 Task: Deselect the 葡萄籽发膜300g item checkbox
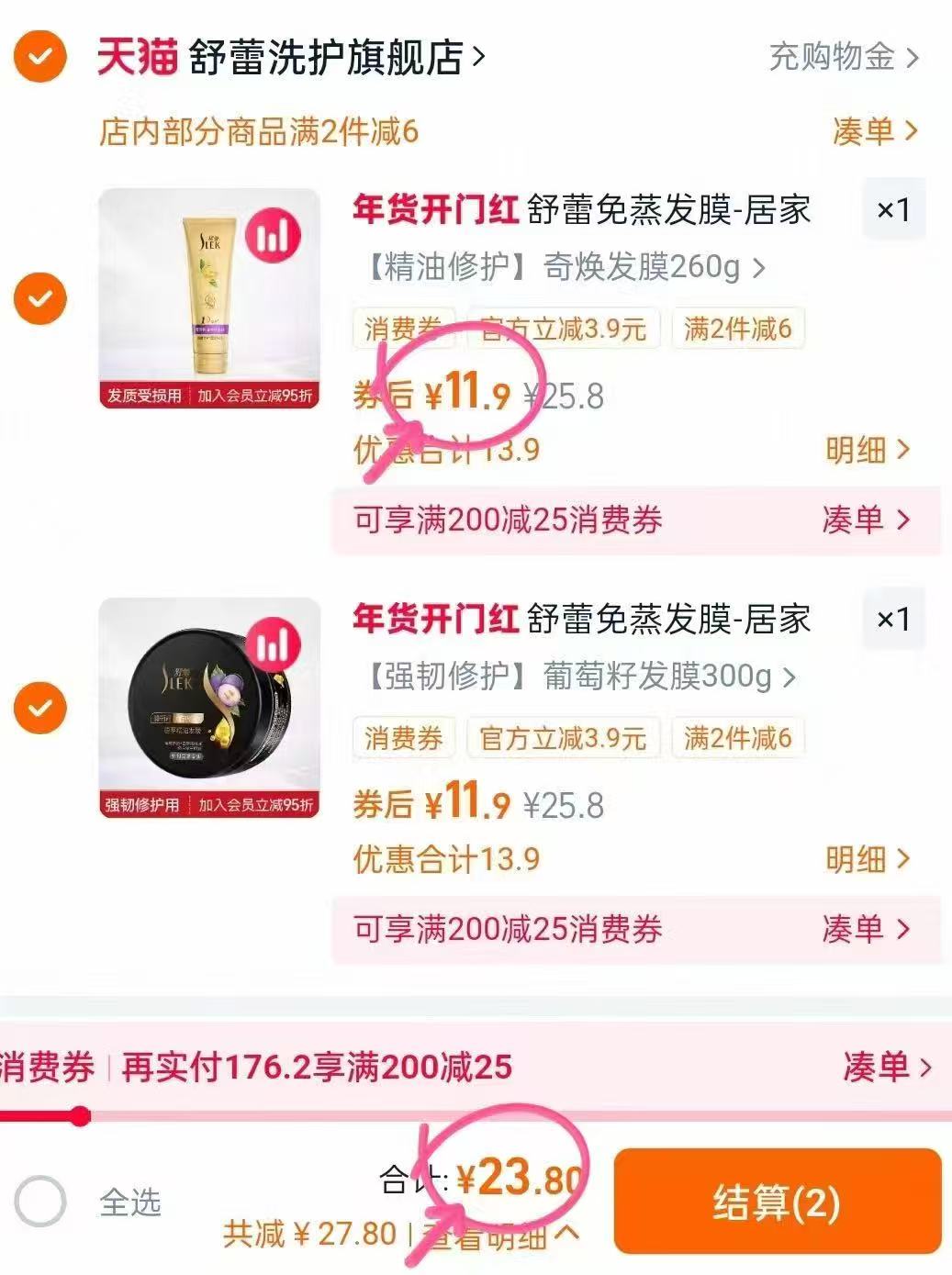pos(39,708)
